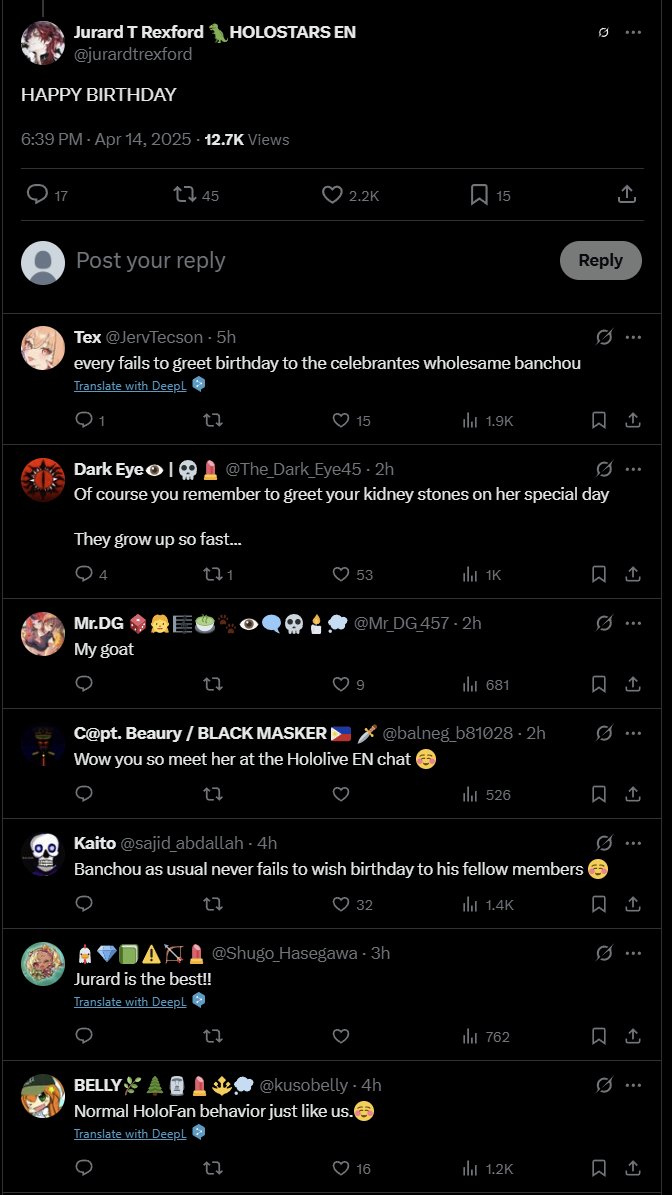
Task: View Mr.DG's profile via avatar
Action: (43, 634)
